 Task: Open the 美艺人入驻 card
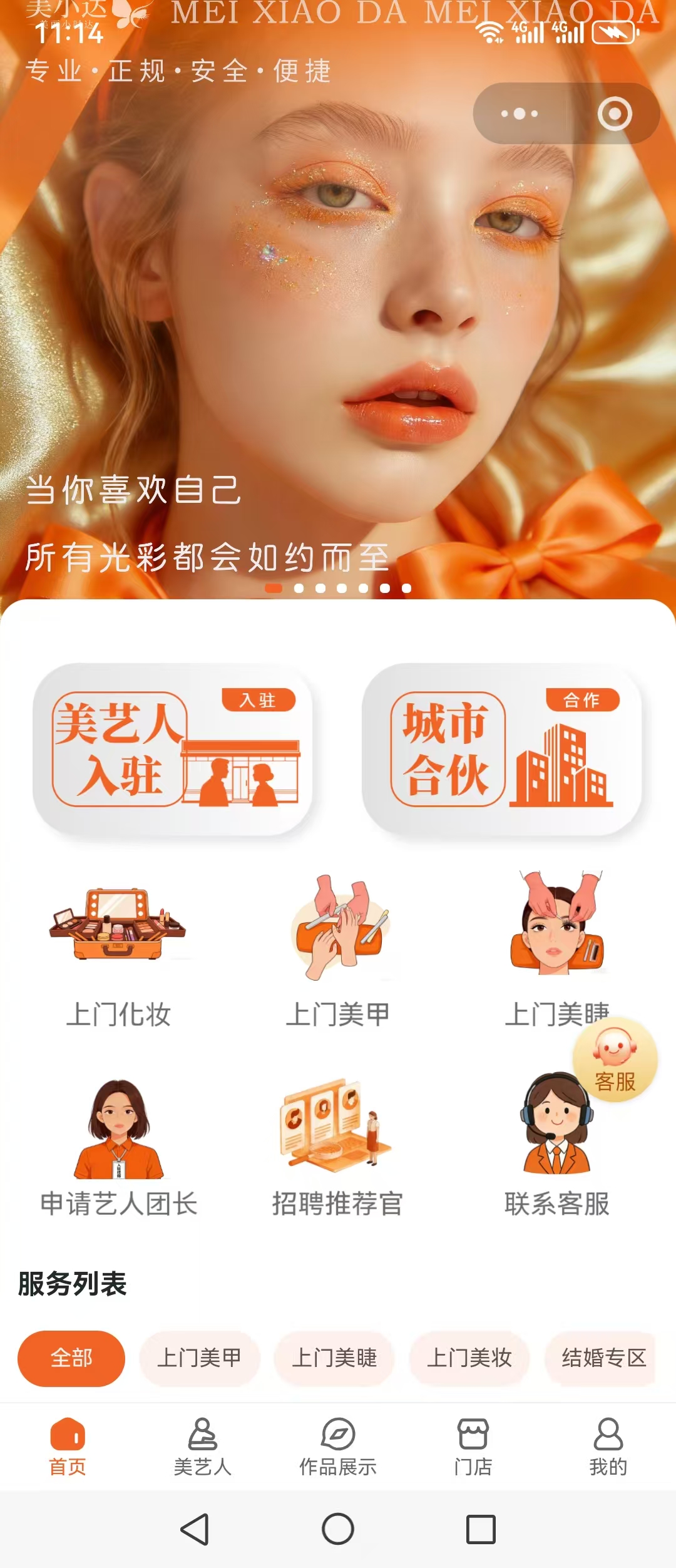pyautogui.click(x=173, y=749)
